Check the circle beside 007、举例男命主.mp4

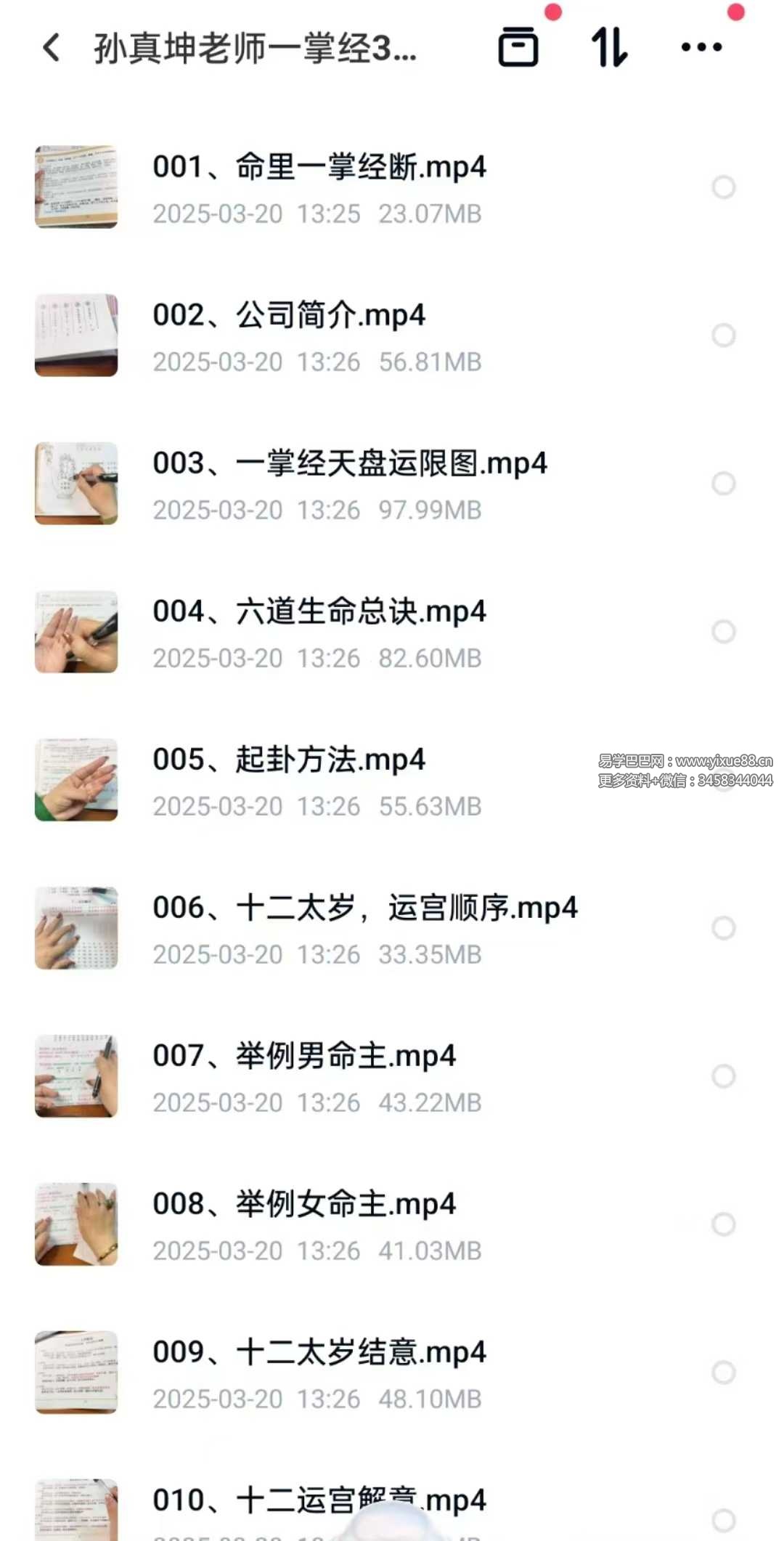coord(723,1076)
